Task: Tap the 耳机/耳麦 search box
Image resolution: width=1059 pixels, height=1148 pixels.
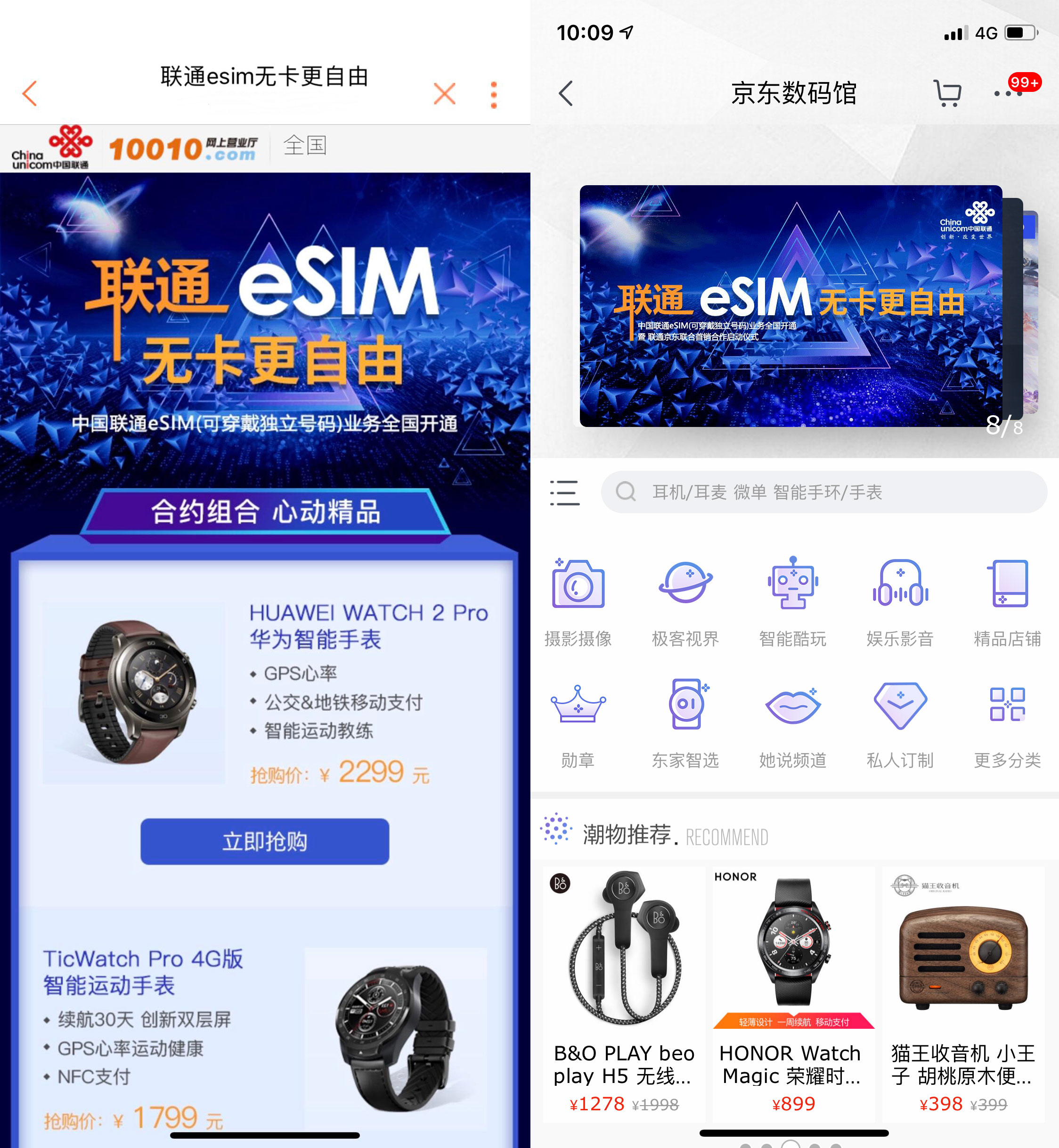Action: pos(823,492)
